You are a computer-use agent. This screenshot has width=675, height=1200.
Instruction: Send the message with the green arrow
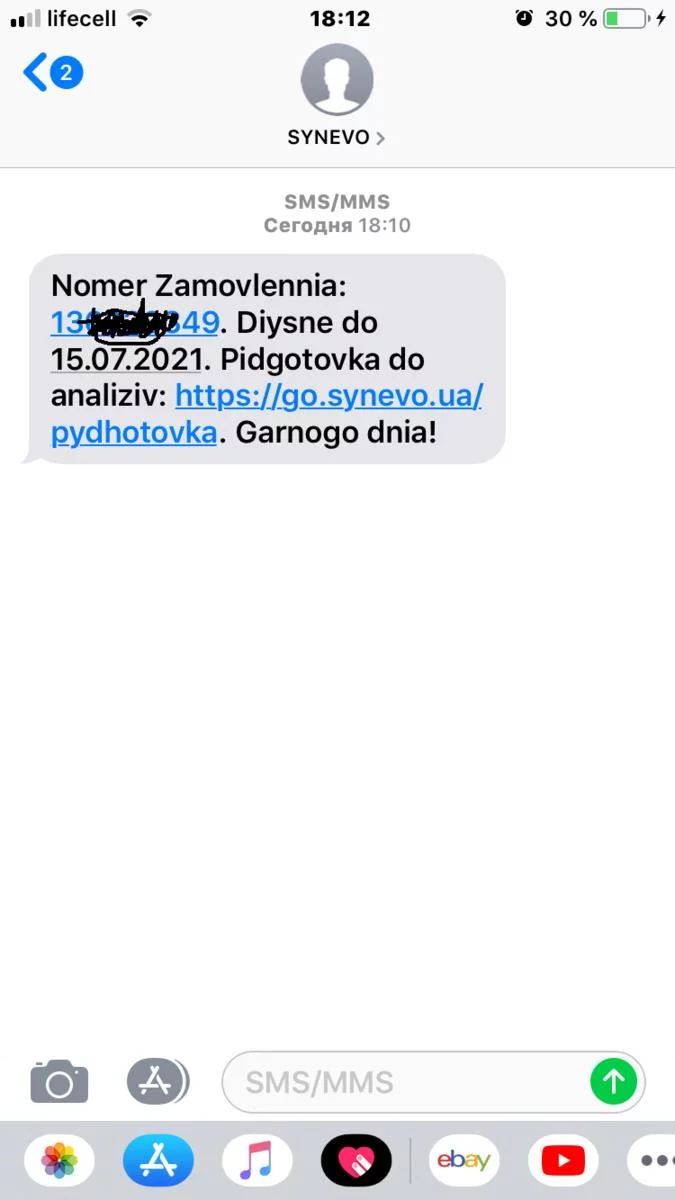[613, 1081]
